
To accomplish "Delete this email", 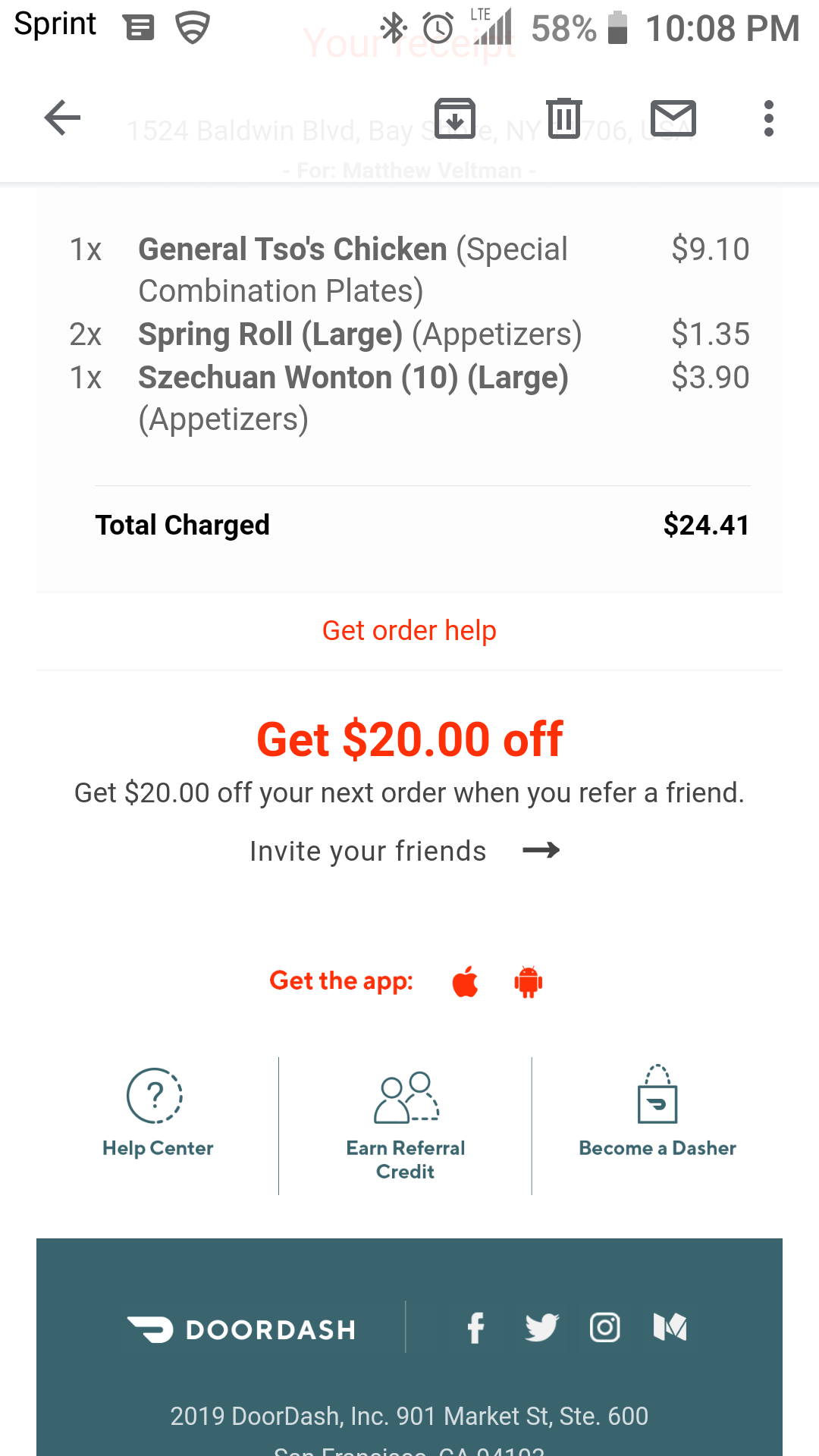I will point(564,118).
